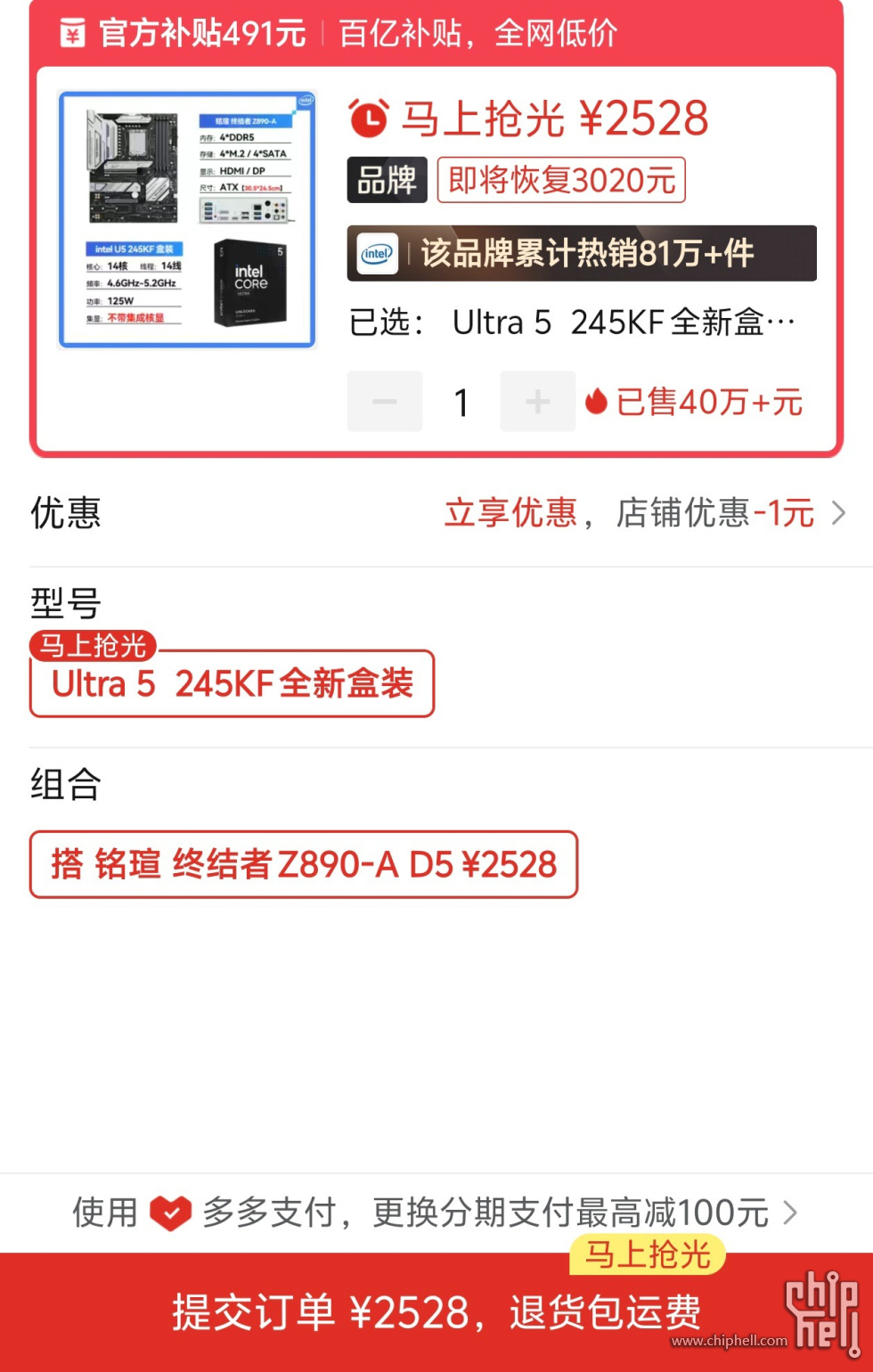Select the Ultra 5 245KF全新盒装 model chip
Image resolution: width=873 pixels, height=1372 pixels.
click(x=232, y=684)
